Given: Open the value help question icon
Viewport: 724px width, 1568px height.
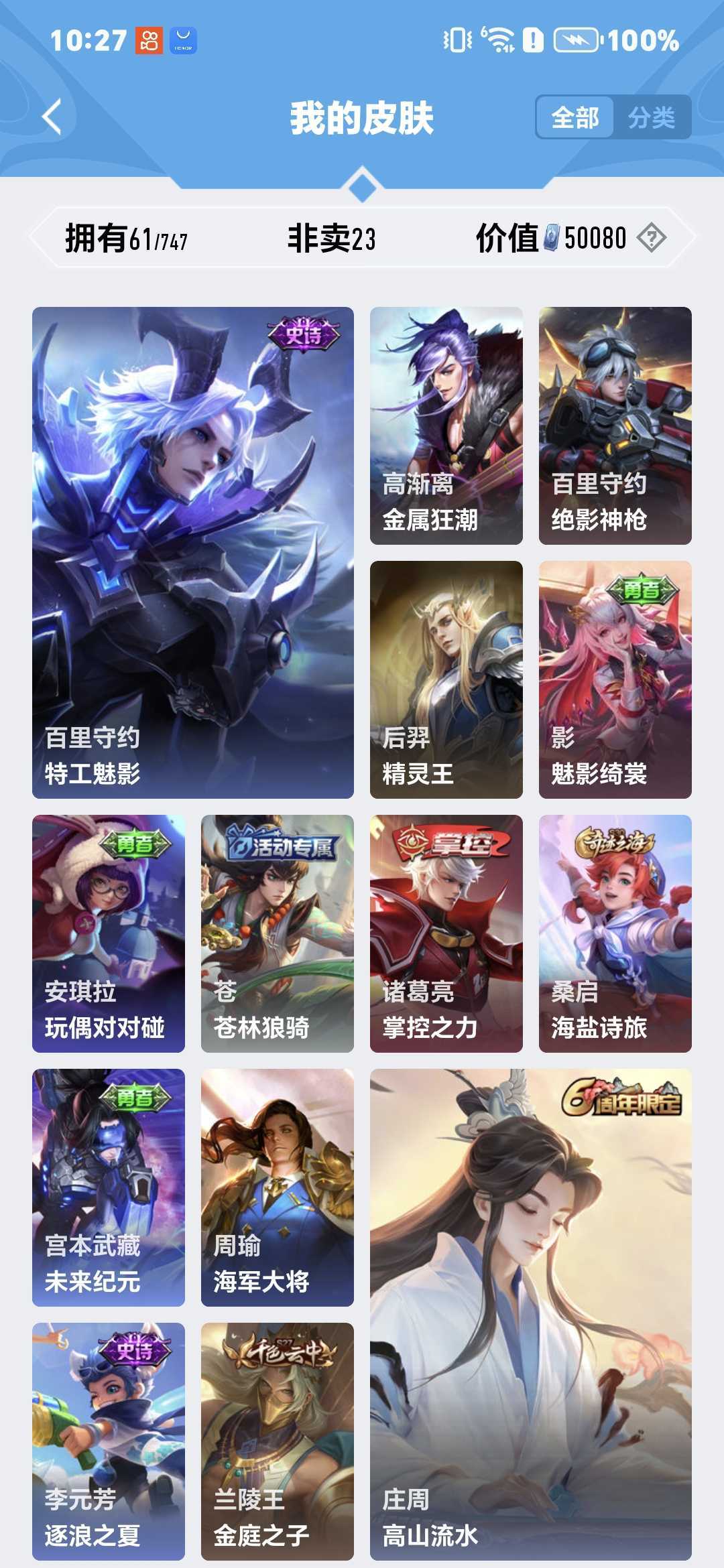Looking at the screenshot, I should pos(652,238).
